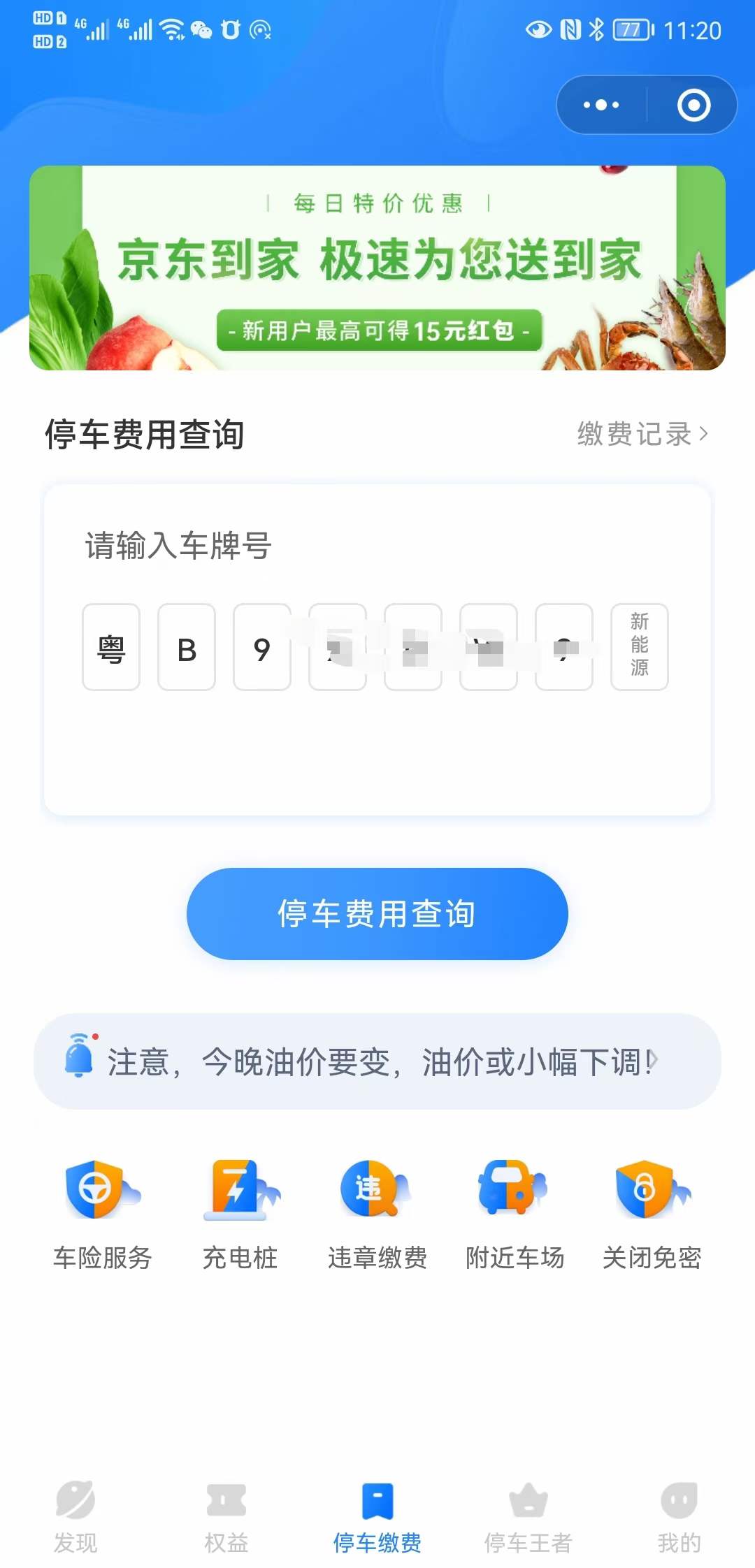The height and width of the screenshot is (1568, 755).
Task: Select the province box showing 粤
Action: tap(111, 647)
